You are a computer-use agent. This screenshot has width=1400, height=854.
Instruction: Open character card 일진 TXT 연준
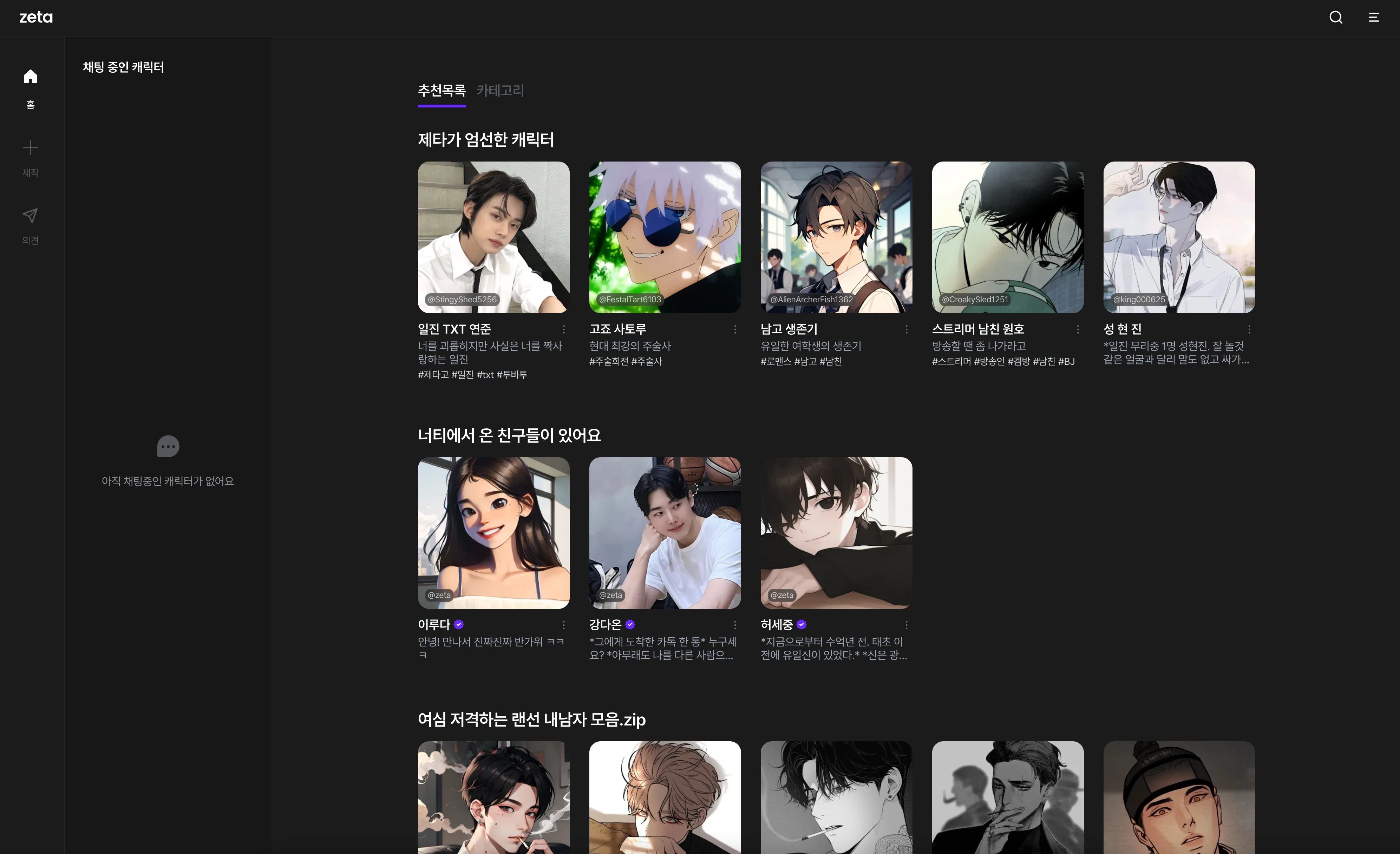pos(493,237)
